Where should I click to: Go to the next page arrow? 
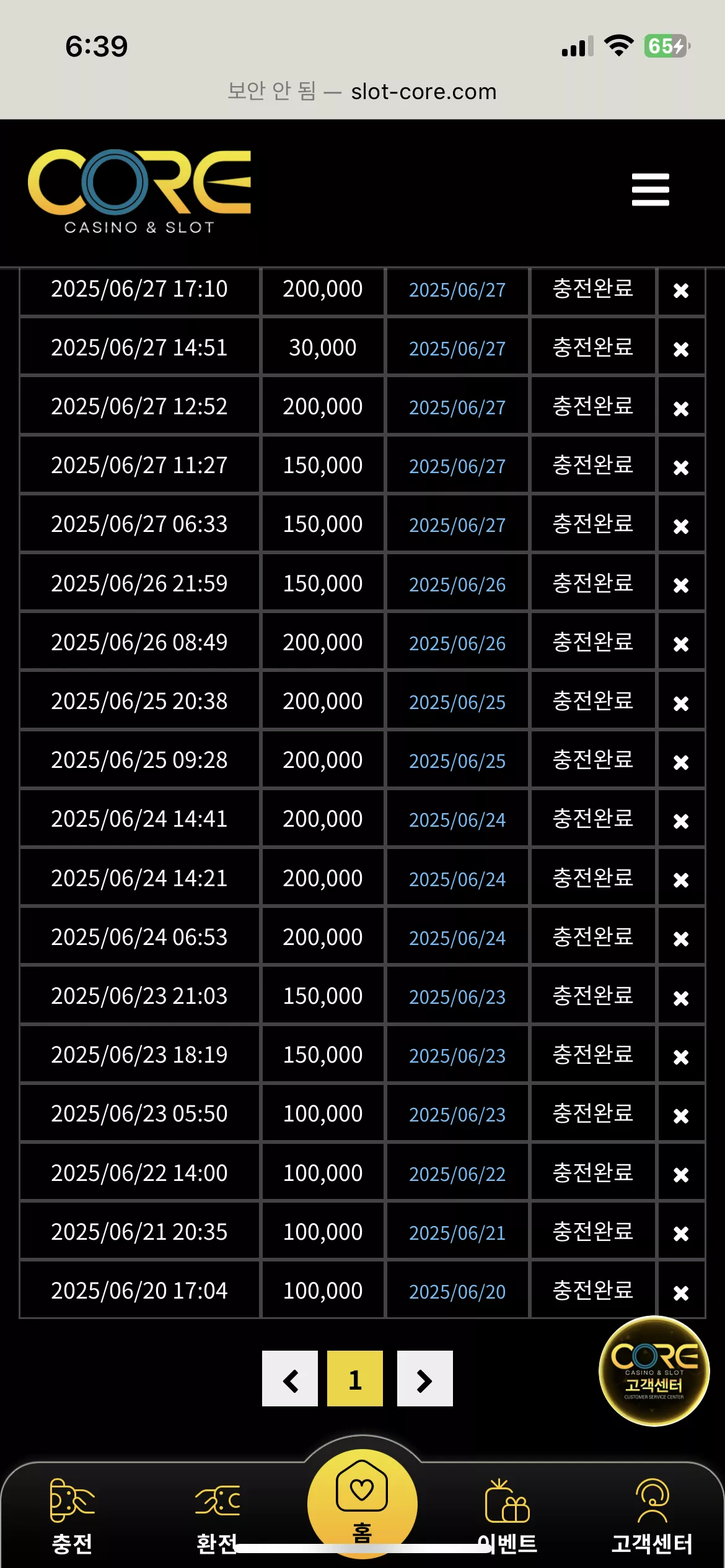pyautogui.click(x=425, y=1379)
